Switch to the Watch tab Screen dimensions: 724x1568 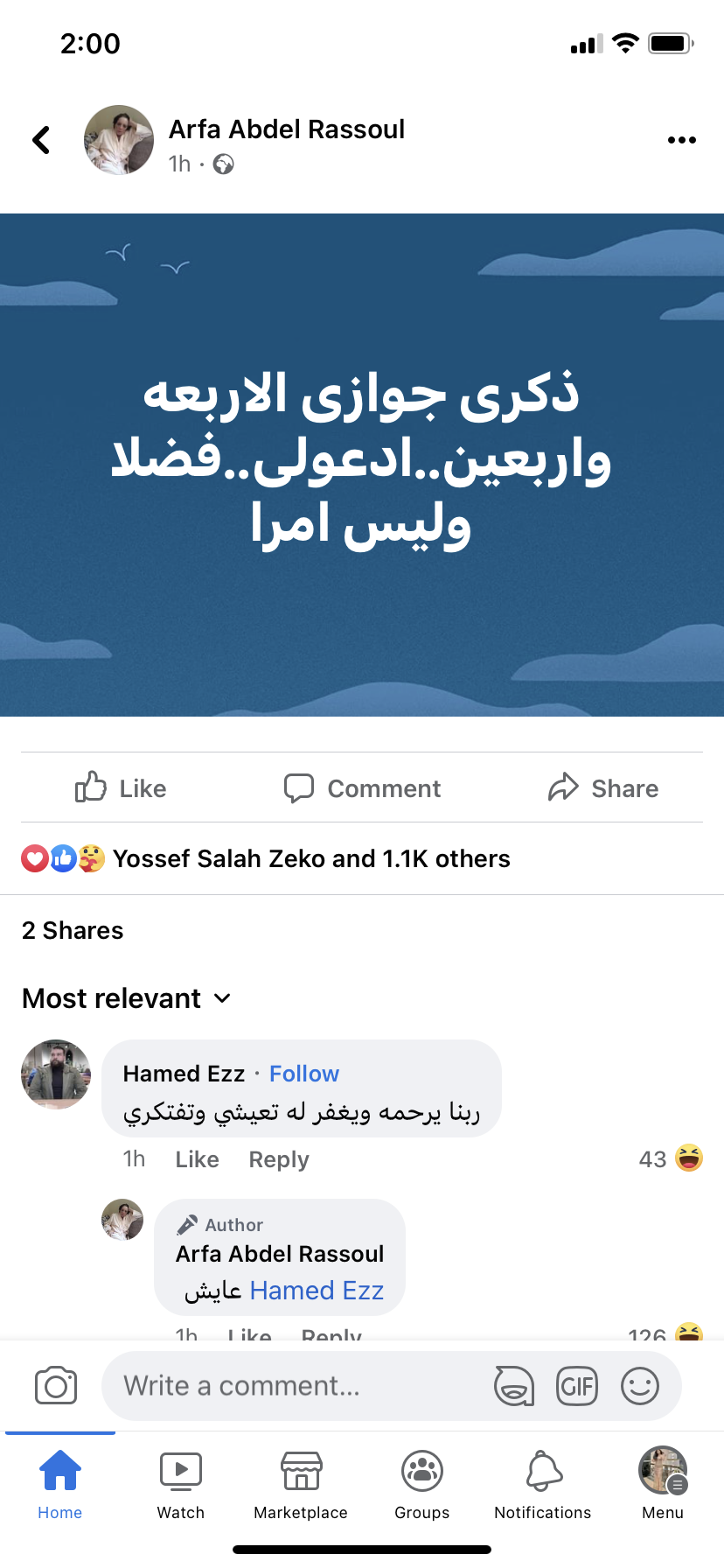[181, 1485]
